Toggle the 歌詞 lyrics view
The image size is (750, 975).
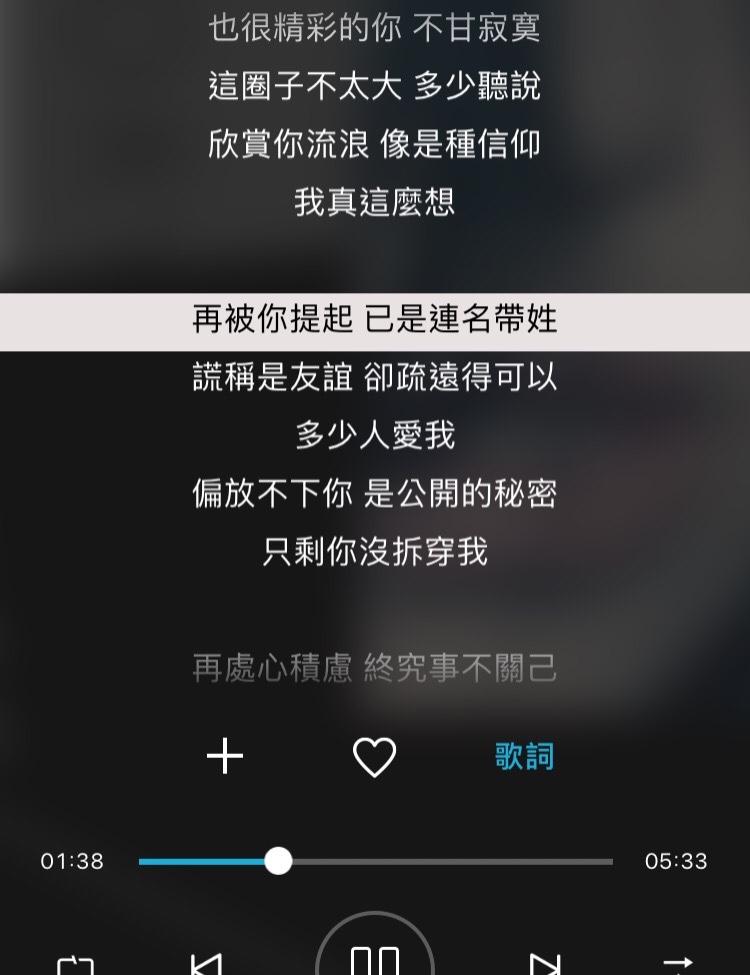tap(524, 757)
